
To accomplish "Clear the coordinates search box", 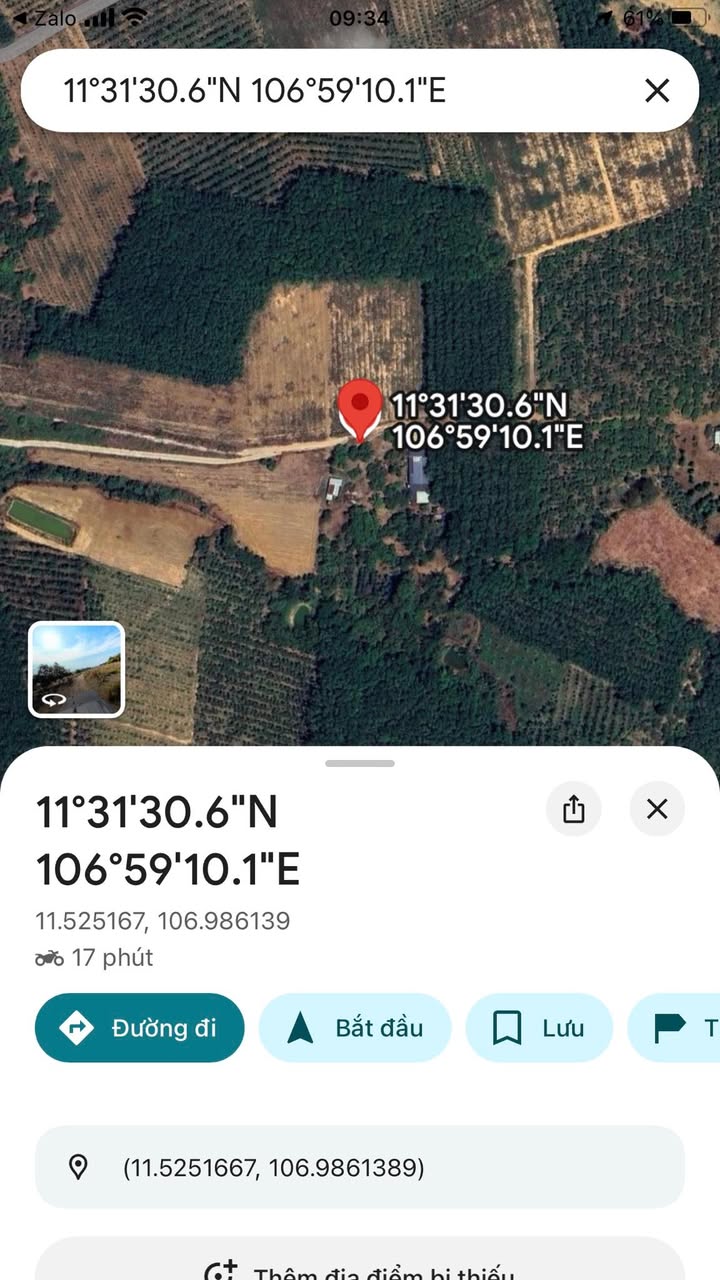I will [657, 91].
